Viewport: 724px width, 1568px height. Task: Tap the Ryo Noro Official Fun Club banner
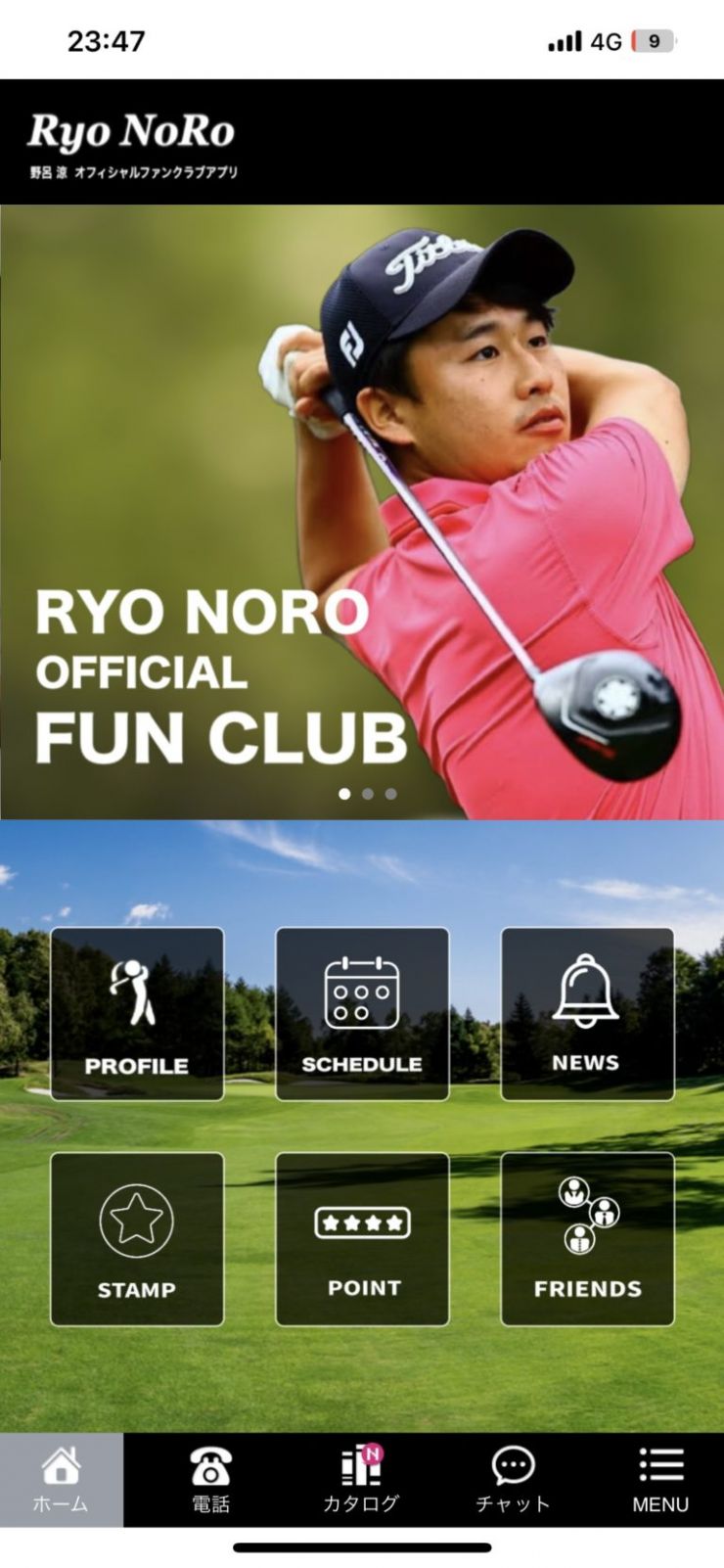pos(362,509)
